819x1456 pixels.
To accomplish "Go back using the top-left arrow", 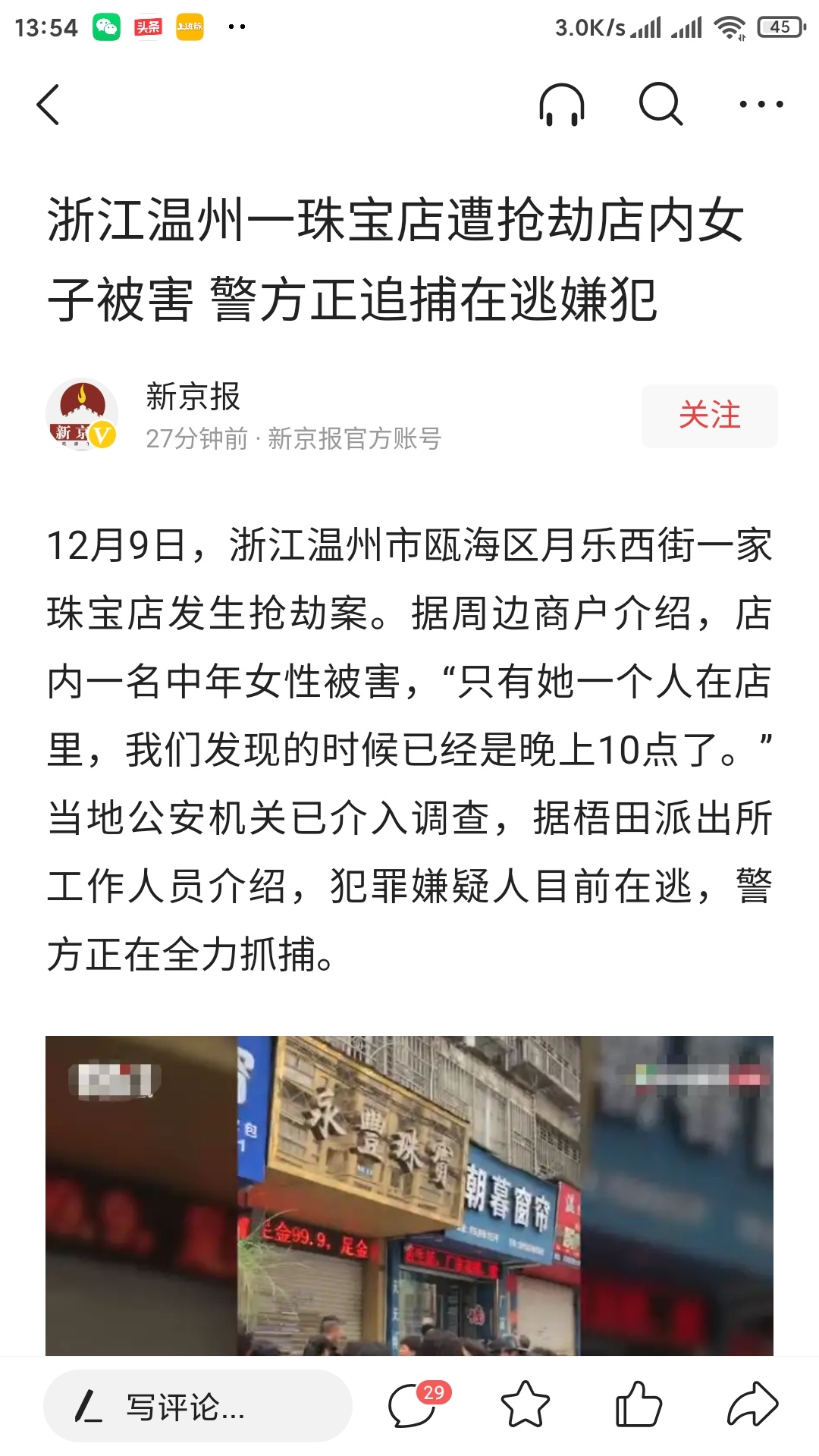I will click(49, 105).
